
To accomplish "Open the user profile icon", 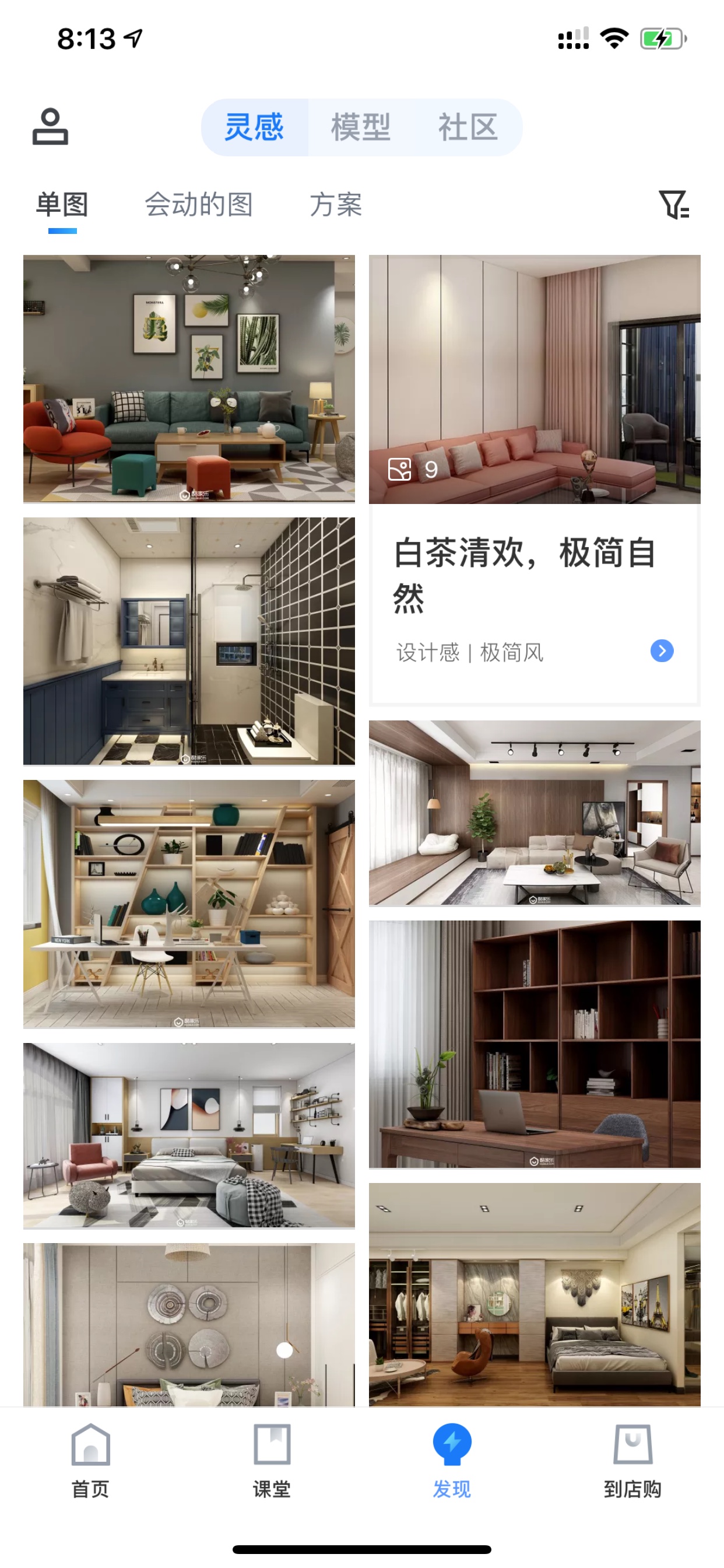I will click(x=50, y=127).
